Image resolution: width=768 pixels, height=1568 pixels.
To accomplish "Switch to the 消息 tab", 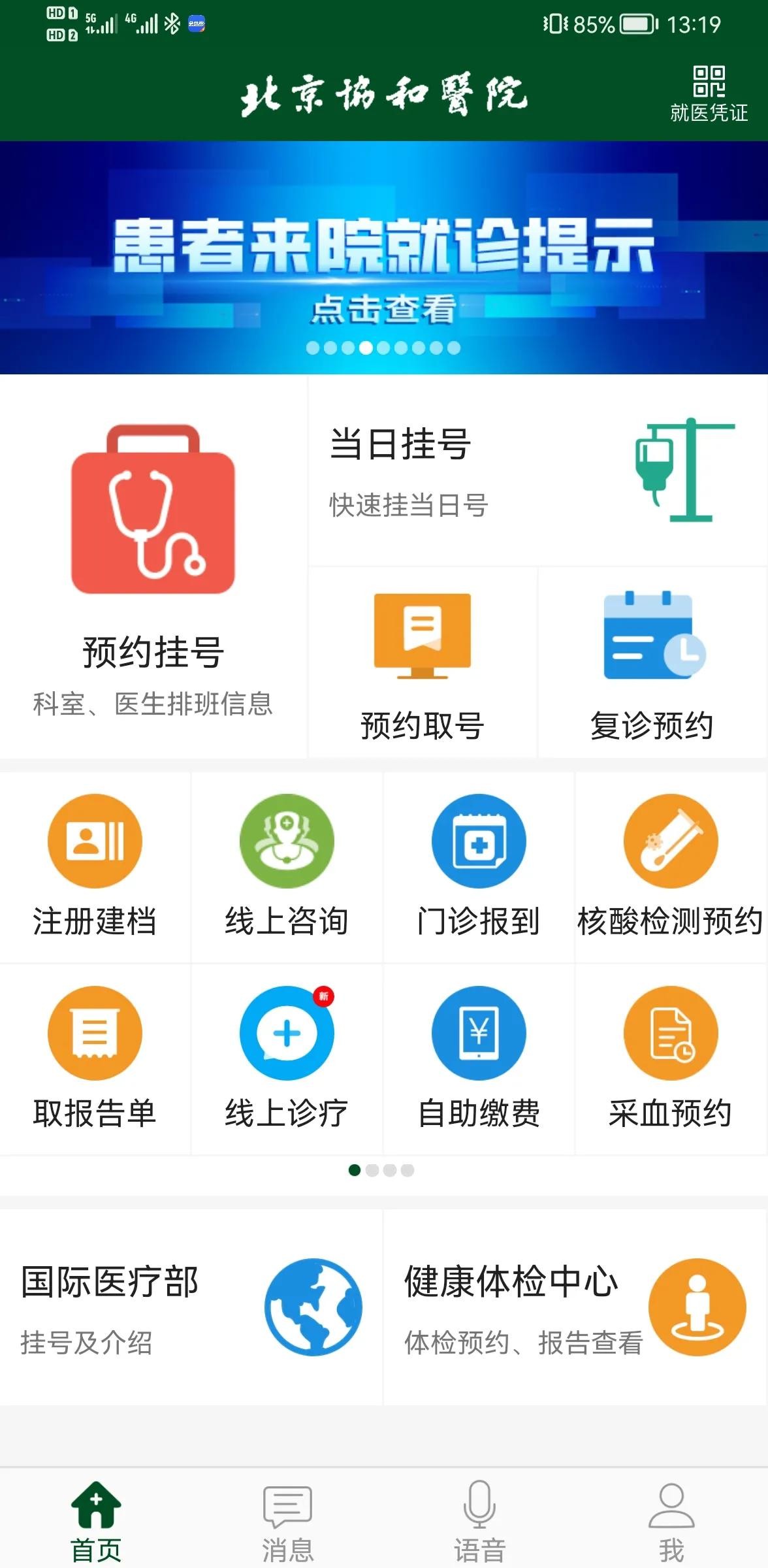I will 287,1521.
